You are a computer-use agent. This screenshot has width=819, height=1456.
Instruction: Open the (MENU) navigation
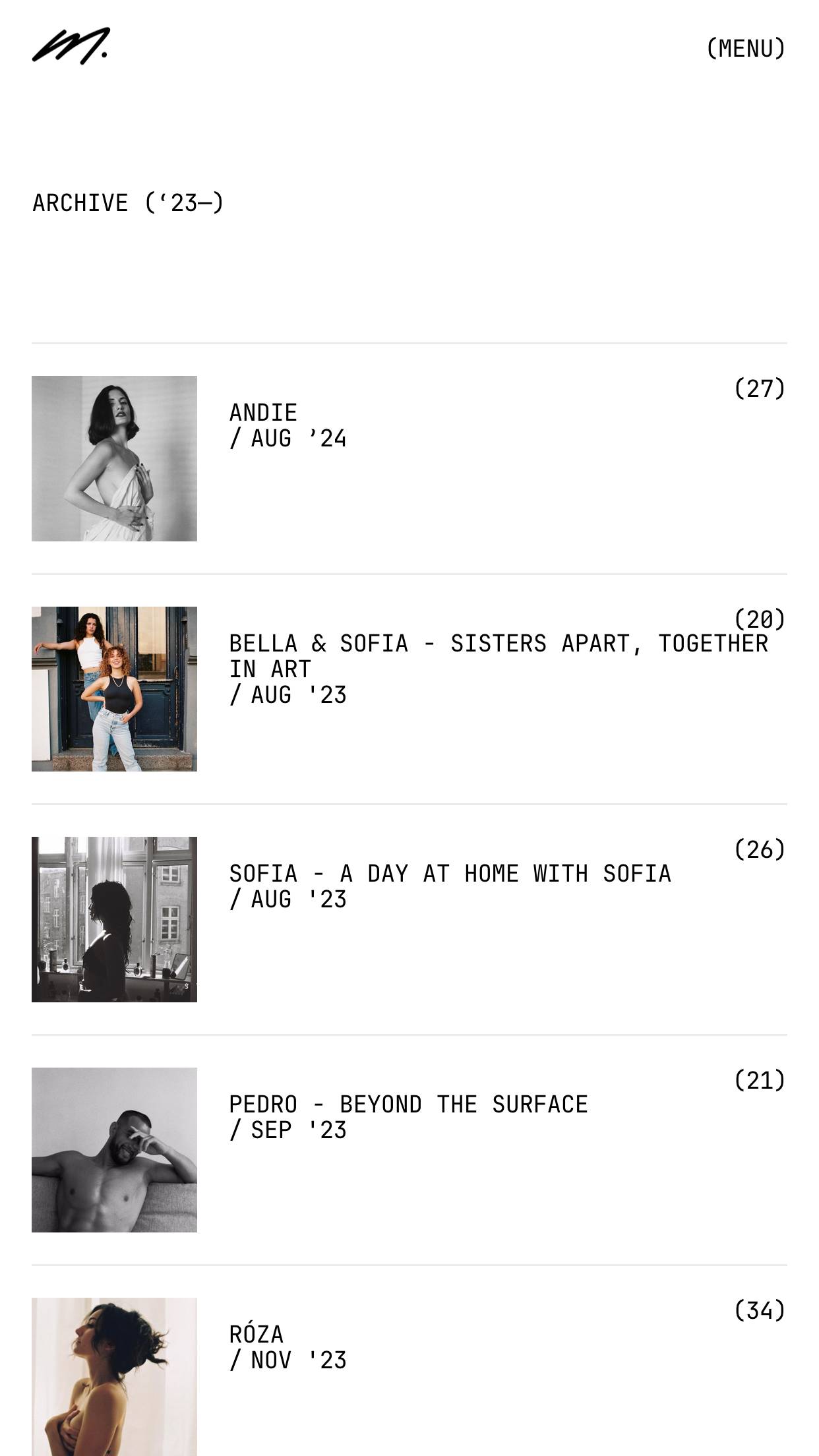point(745,49)
